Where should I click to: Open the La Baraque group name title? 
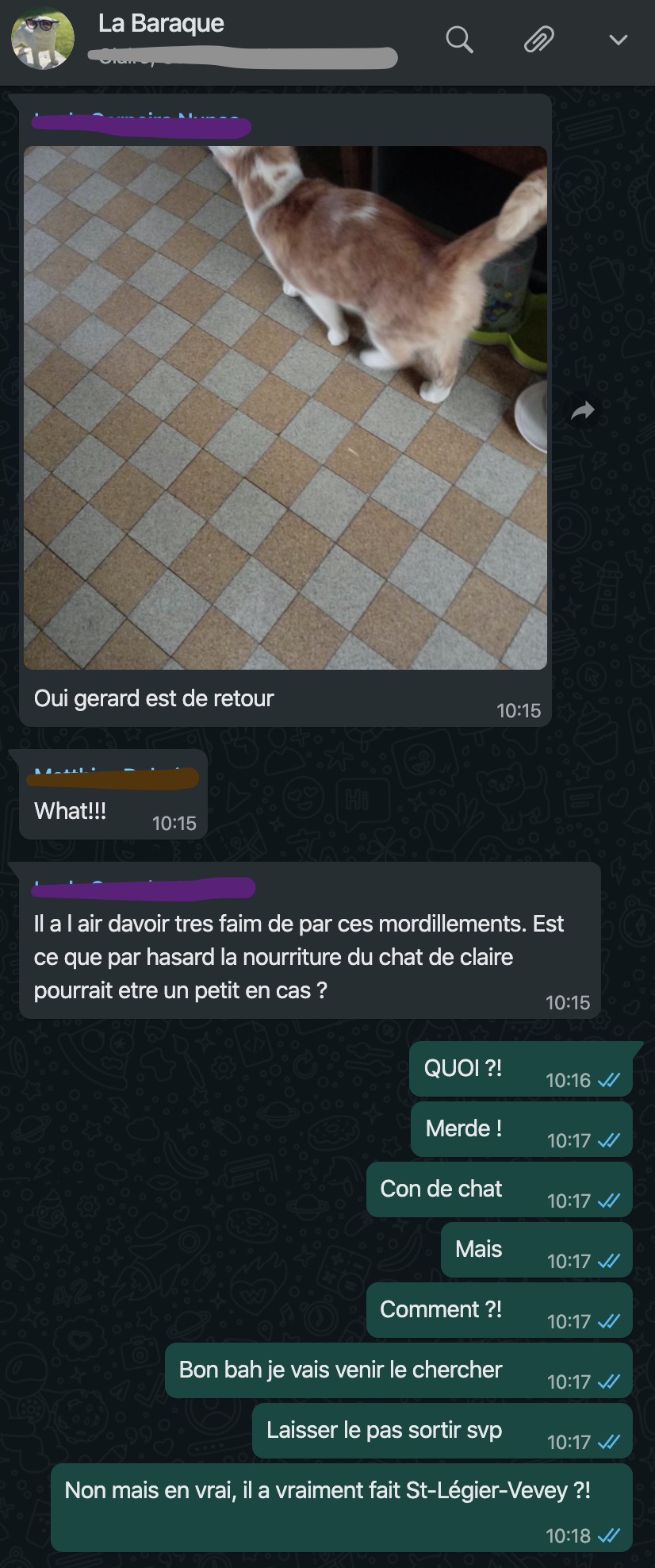coord(161,24)
